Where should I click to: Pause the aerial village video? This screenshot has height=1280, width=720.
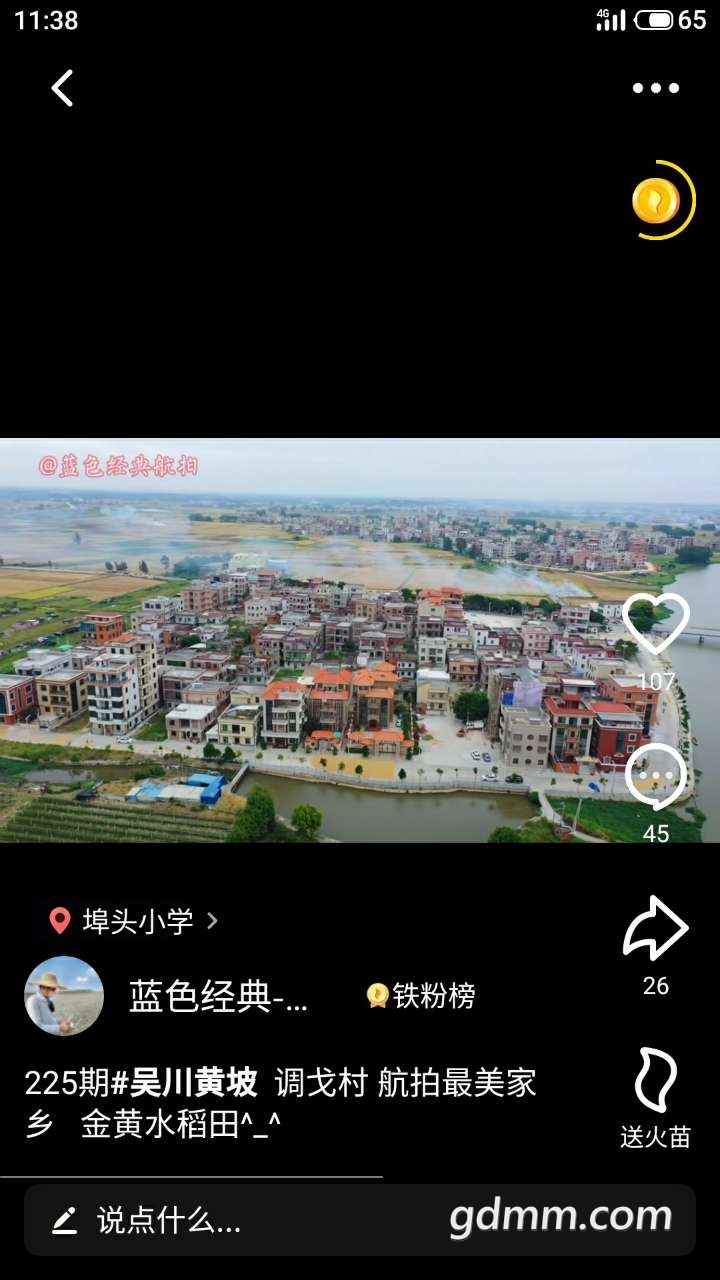330,640
